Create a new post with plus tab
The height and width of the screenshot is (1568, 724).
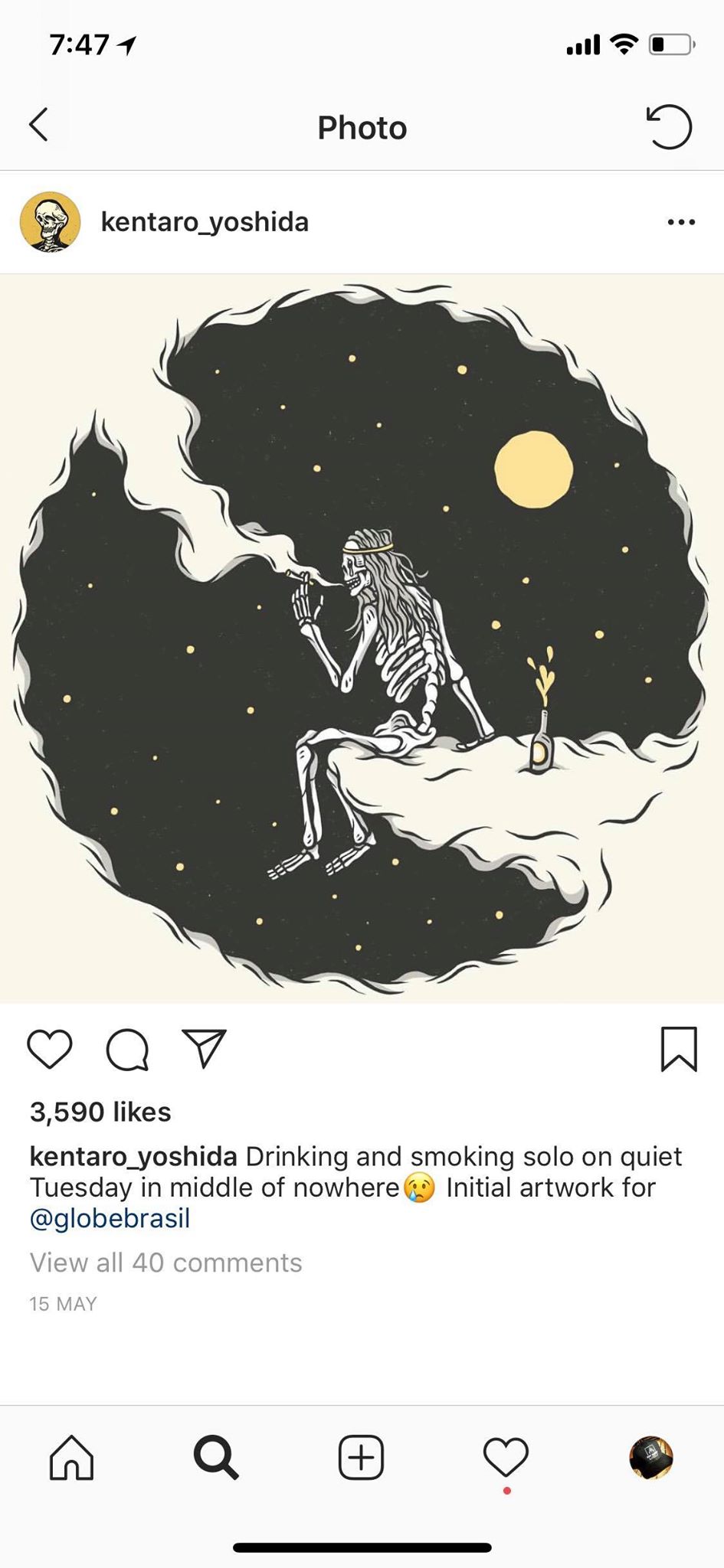tap(361, 1457)
